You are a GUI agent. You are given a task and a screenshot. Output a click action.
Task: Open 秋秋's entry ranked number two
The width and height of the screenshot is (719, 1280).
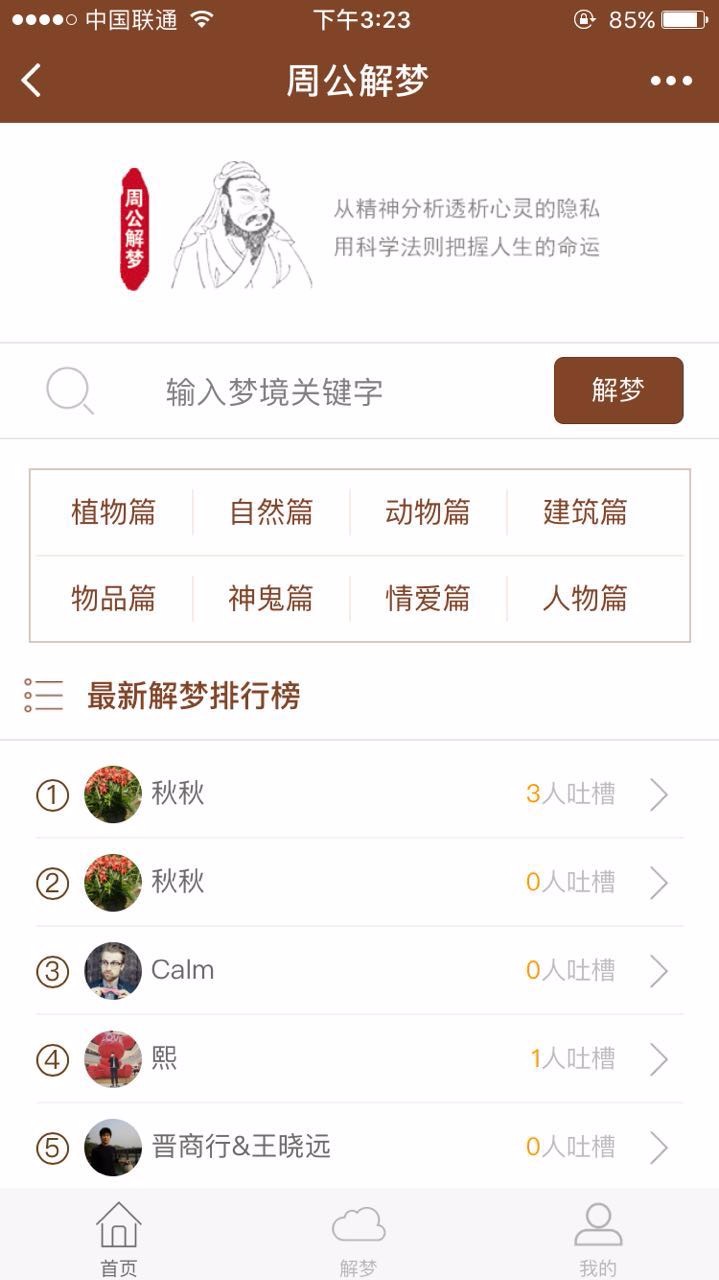tap(359, 883)
